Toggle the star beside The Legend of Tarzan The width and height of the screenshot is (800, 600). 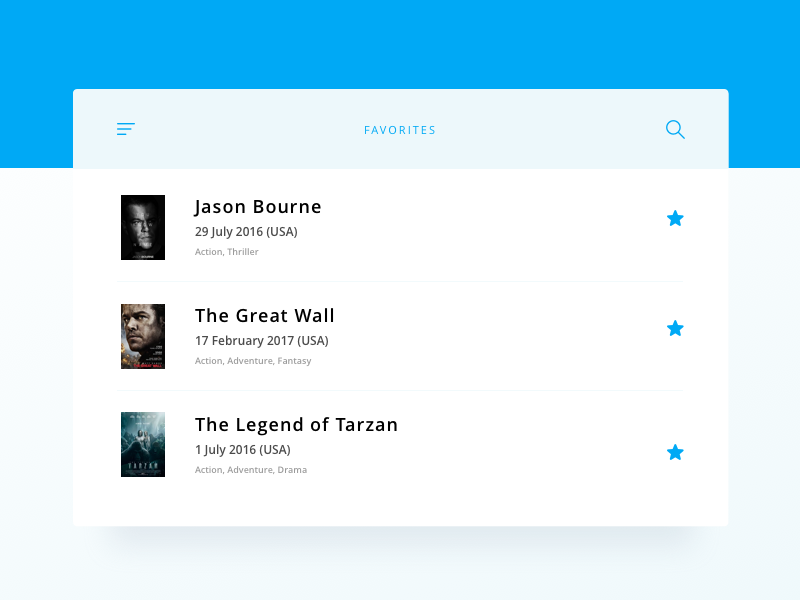(x=675, y=453)
